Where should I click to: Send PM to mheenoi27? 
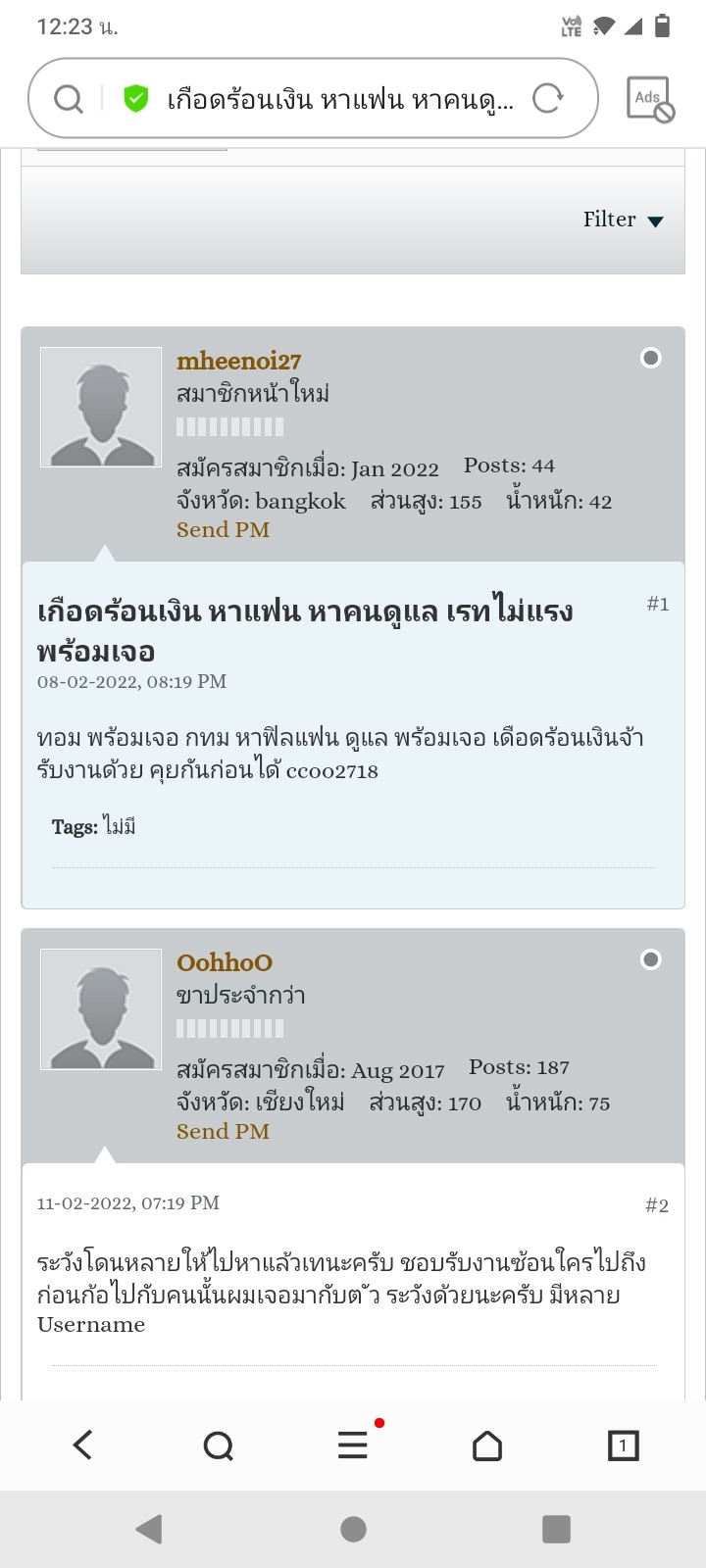point(223,530)
